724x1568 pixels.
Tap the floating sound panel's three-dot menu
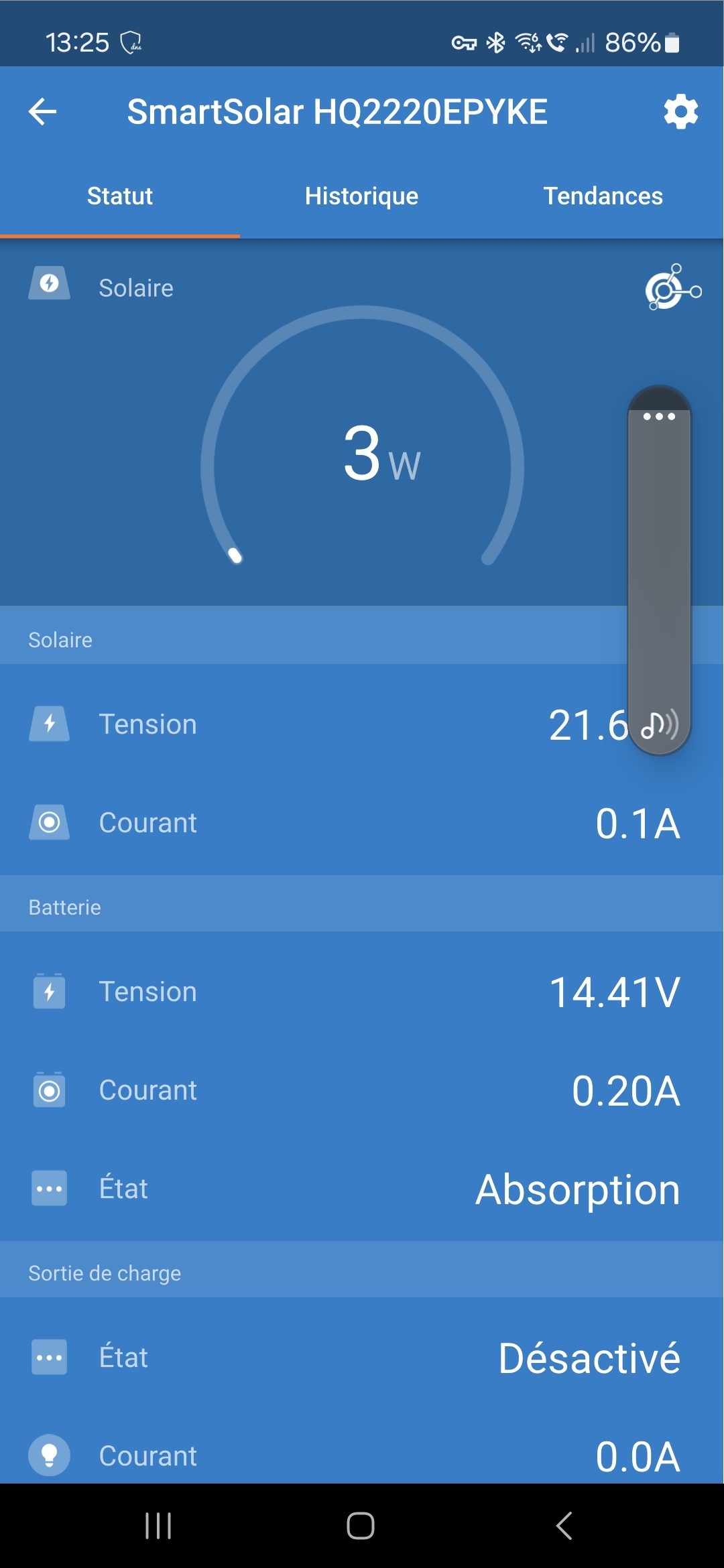click(x=659, y=417)
